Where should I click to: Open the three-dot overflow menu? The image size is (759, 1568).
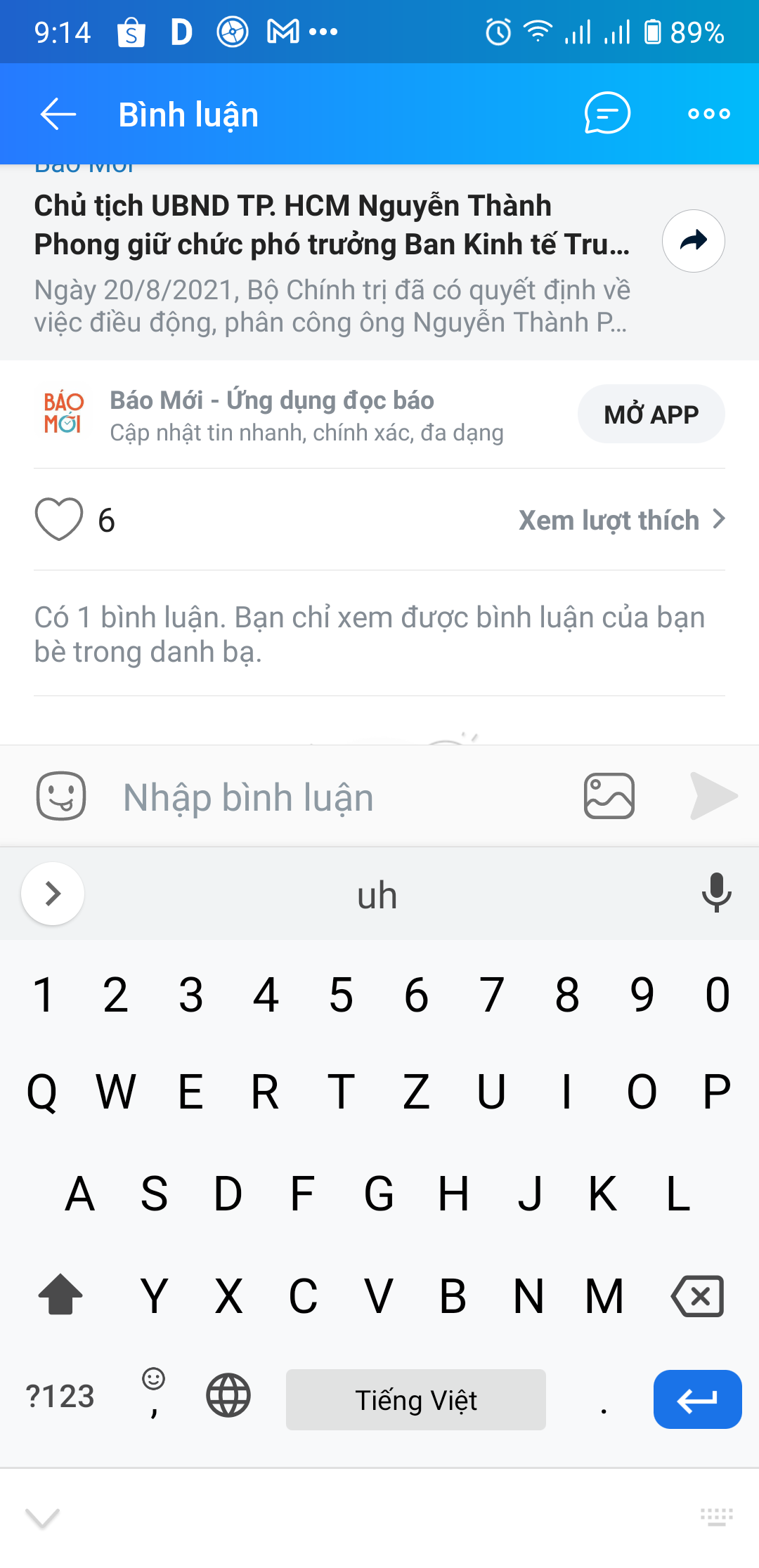pos(708,113)
